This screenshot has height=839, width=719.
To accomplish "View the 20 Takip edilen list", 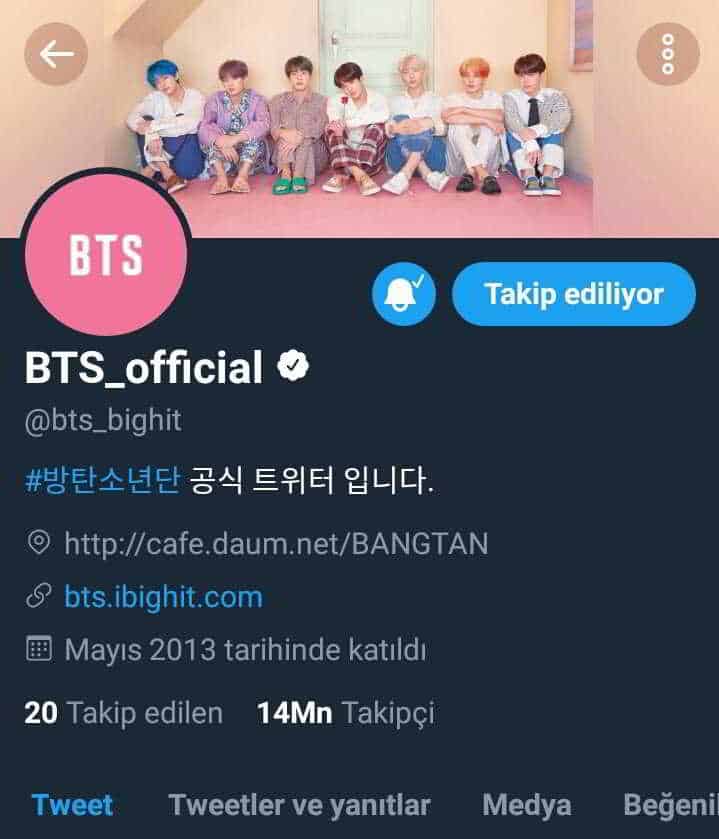I will pyautogui.click(x=123, y=713).
